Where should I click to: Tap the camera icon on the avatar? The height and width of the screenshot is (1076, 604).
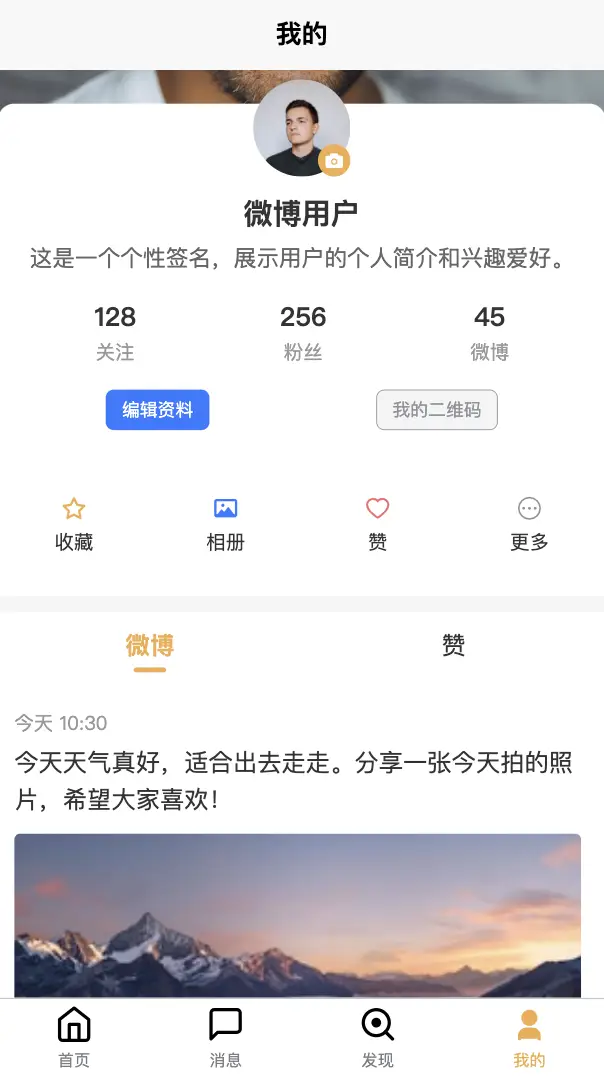coord(334,161)
